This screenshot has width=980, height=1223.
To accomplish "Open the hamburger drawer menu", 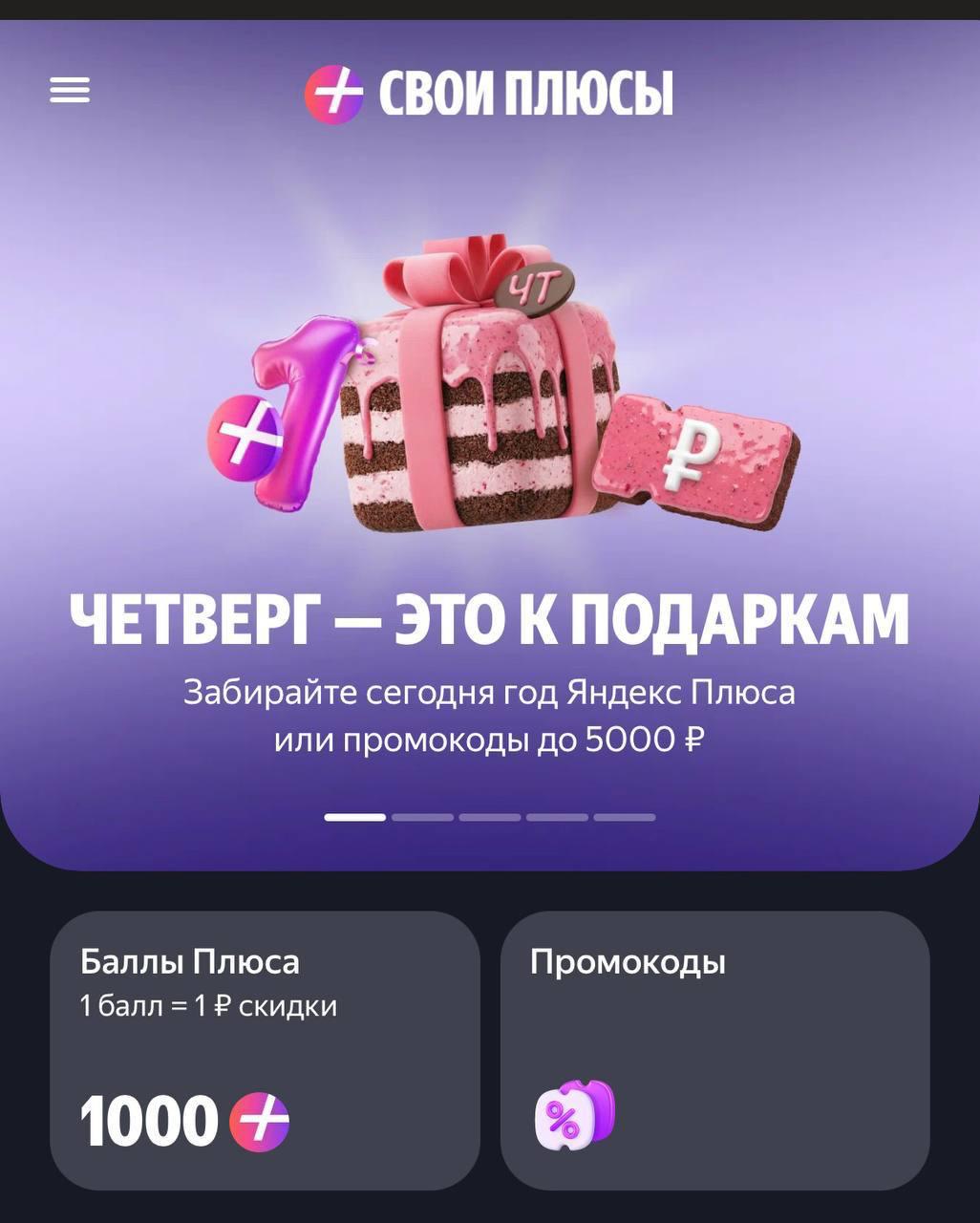I will click(x=70, y=91).
